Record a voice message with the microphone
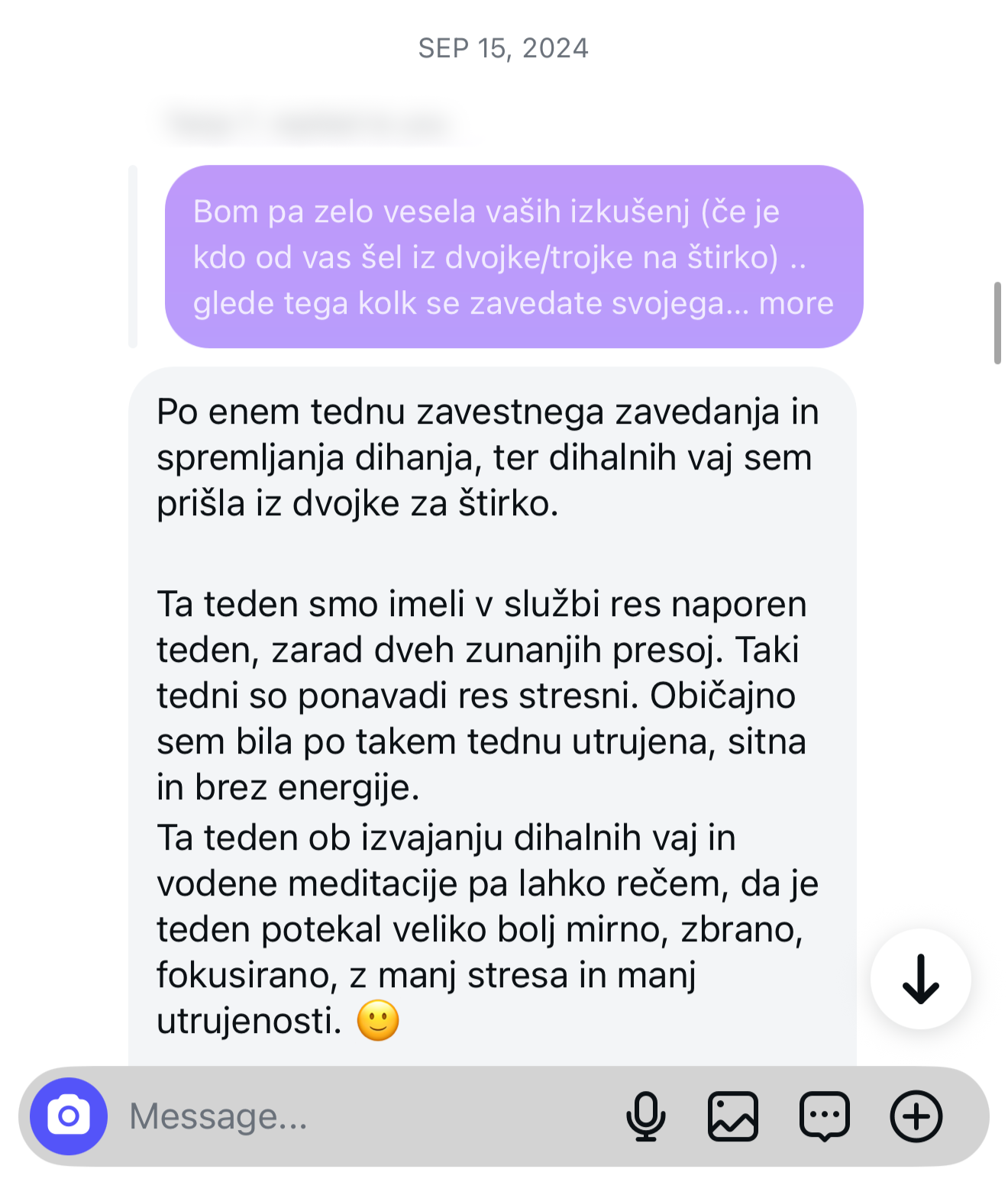The height and width of the screenshot is (1185, 1008). coord(645,1116)
